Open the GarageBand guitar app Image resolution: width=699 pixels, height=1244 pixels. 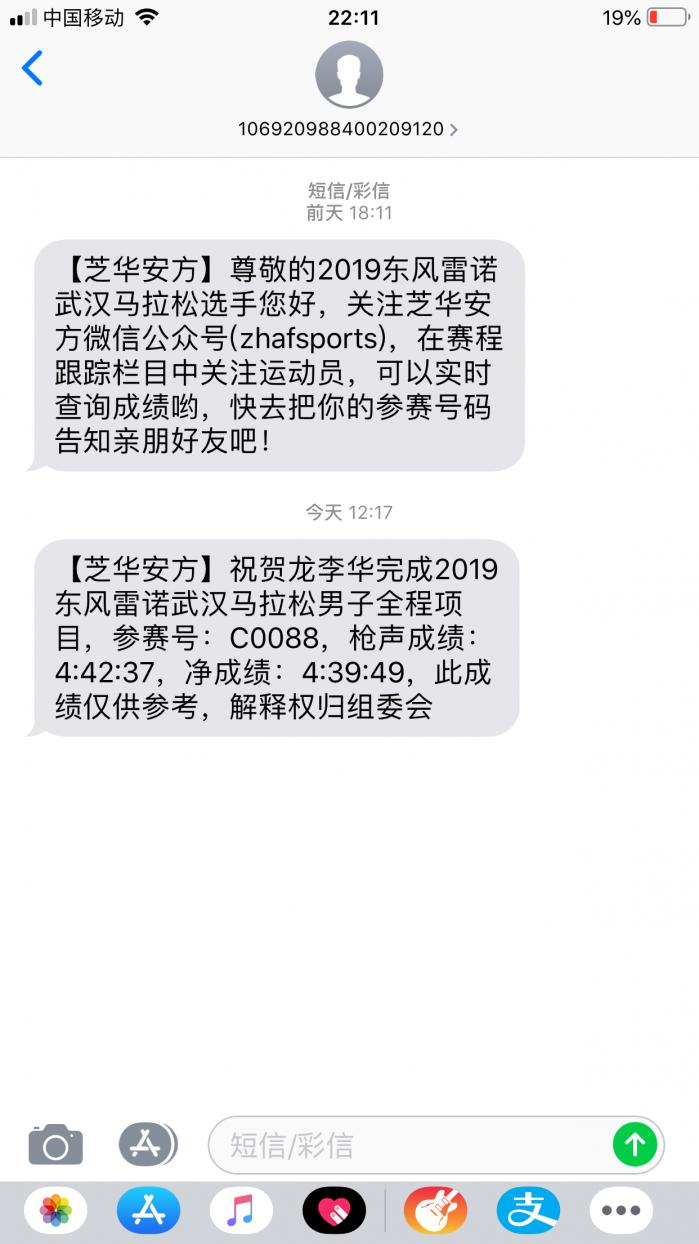click(436, 1211)
